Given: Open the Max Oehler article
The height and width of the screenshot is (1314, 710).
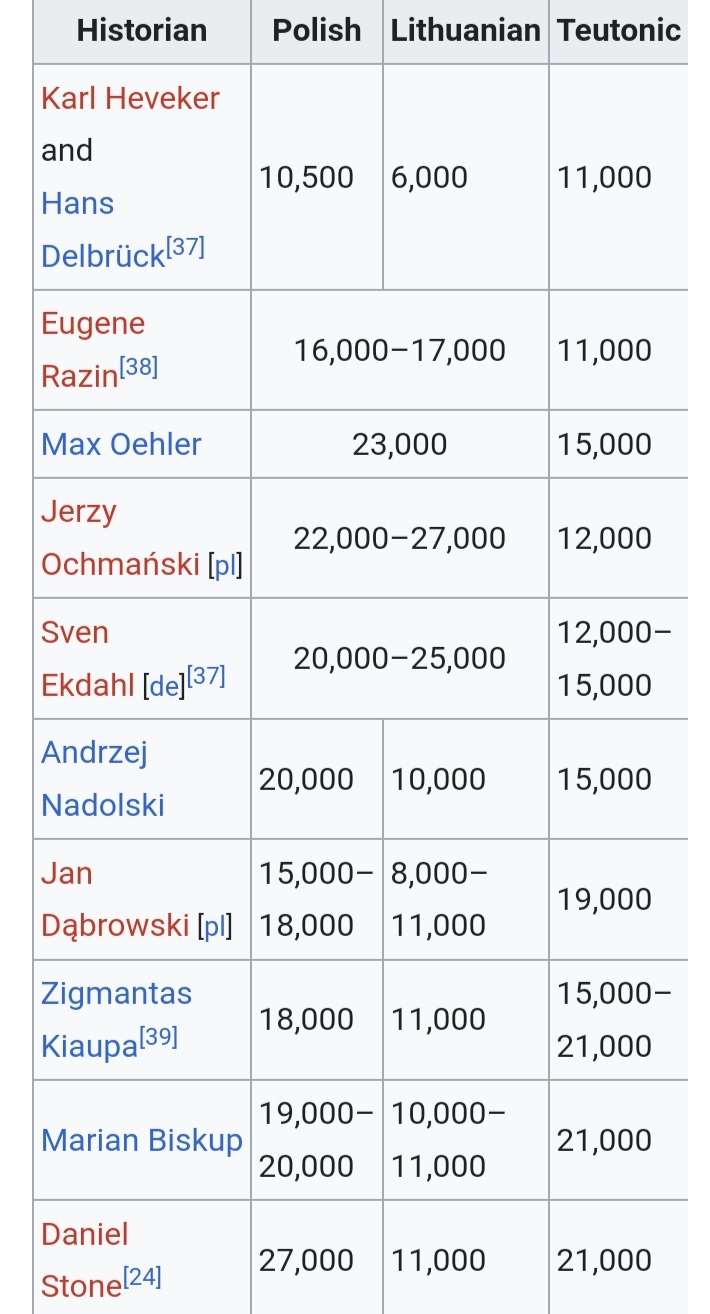Looking at the screenshot, I should [x=121, y=444].
